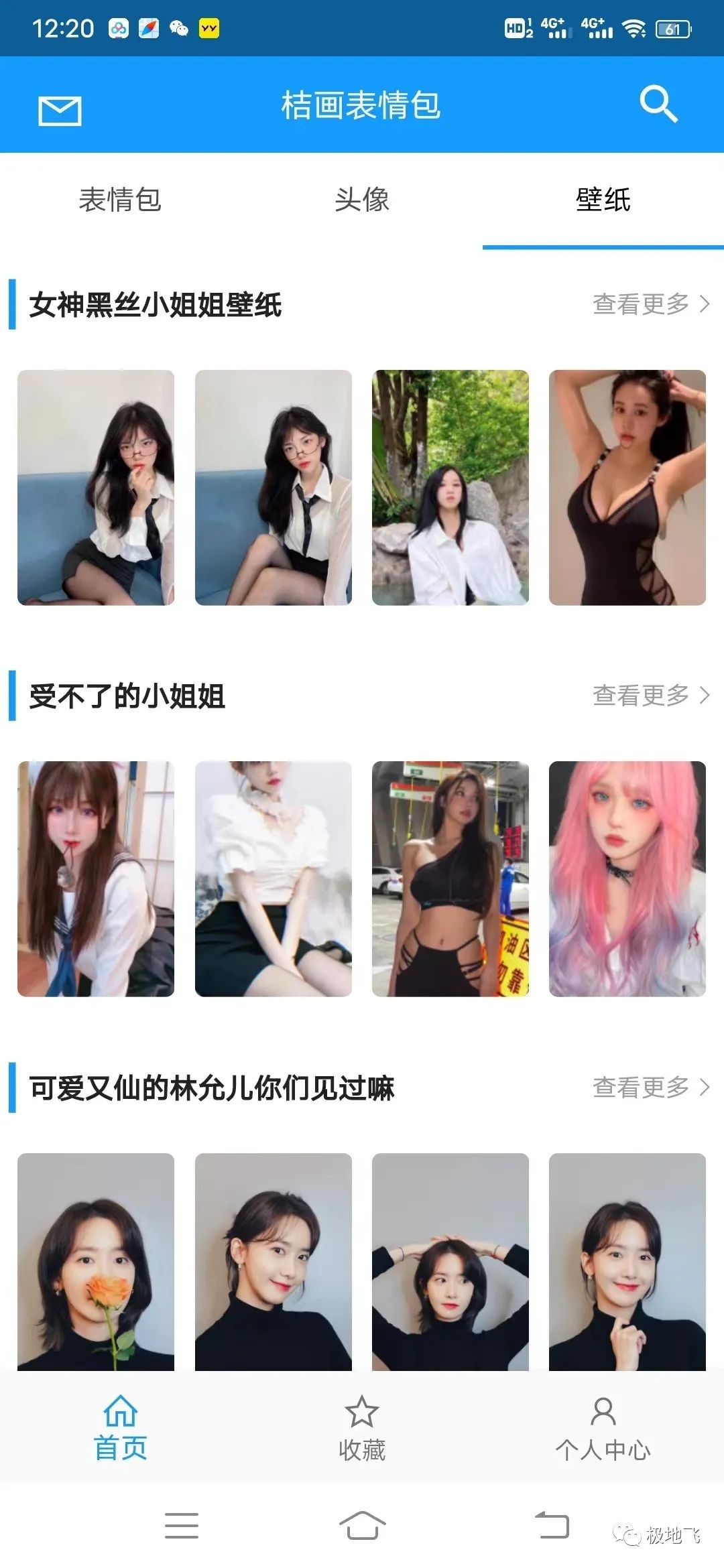View more of 受不了的小姐姐
724x1568 pixels.
[x=650, y=696]
